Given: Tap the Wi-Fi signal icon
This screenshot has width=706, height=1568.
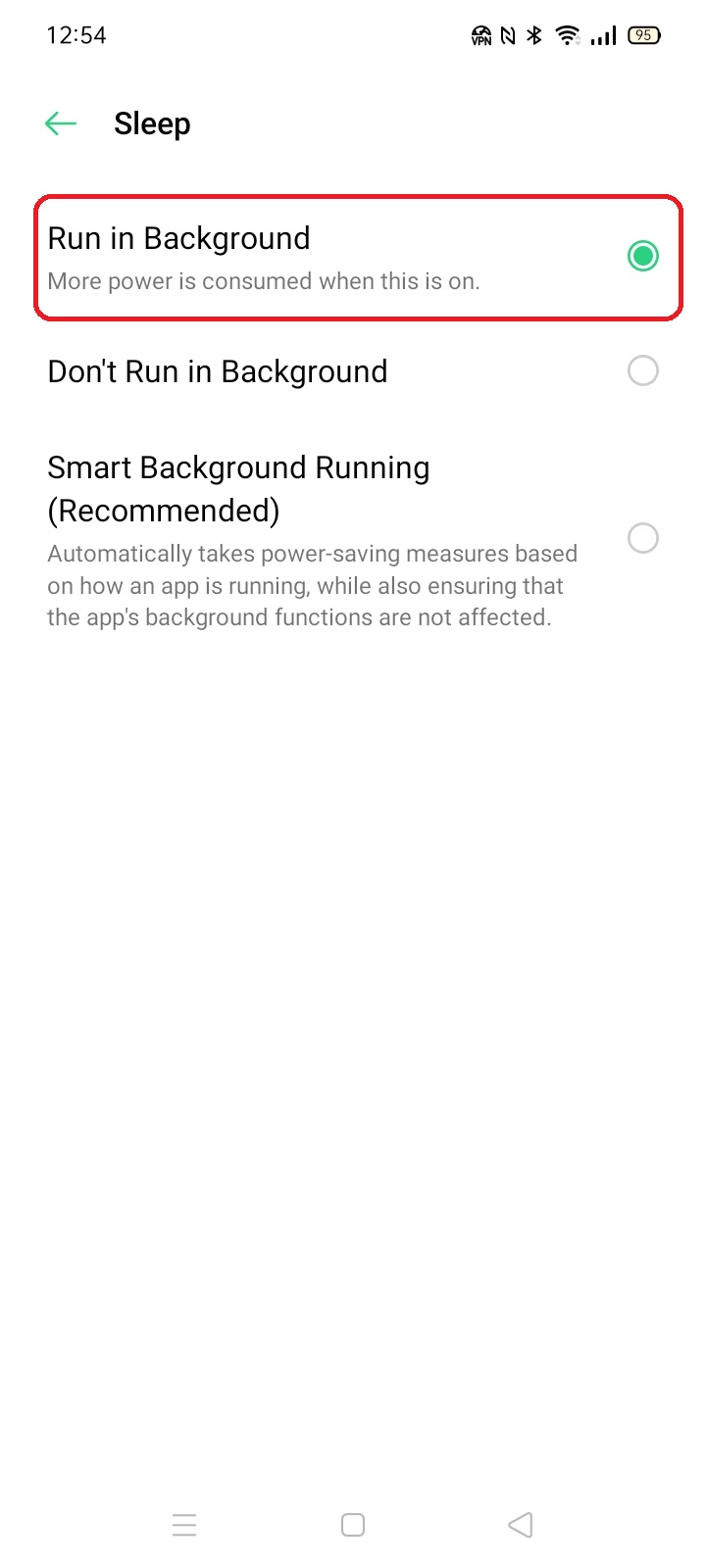Looking at the screenshot, I should click(567, 34).
